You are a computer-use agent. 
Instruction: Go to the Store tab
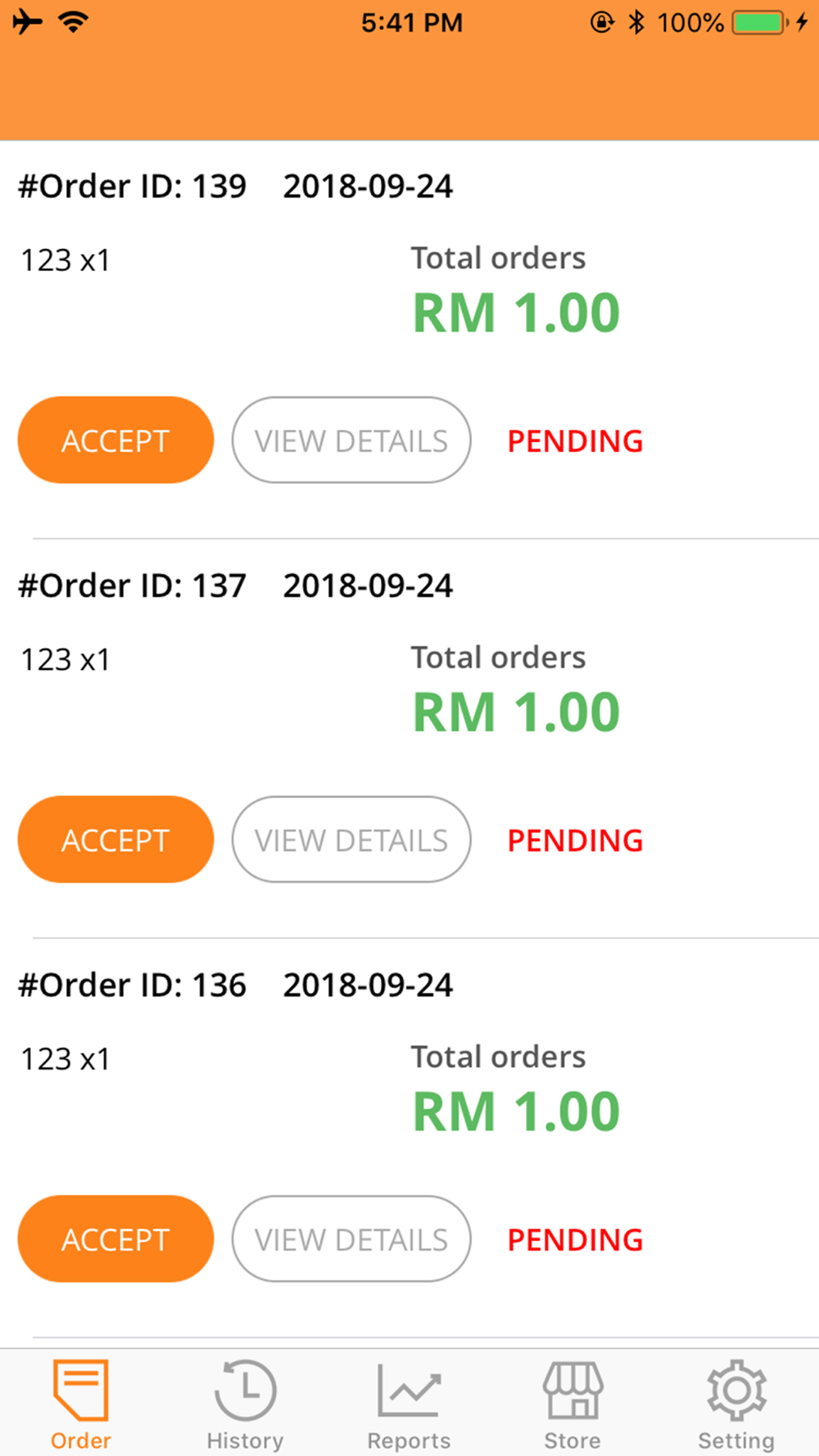click(572, 1404)
